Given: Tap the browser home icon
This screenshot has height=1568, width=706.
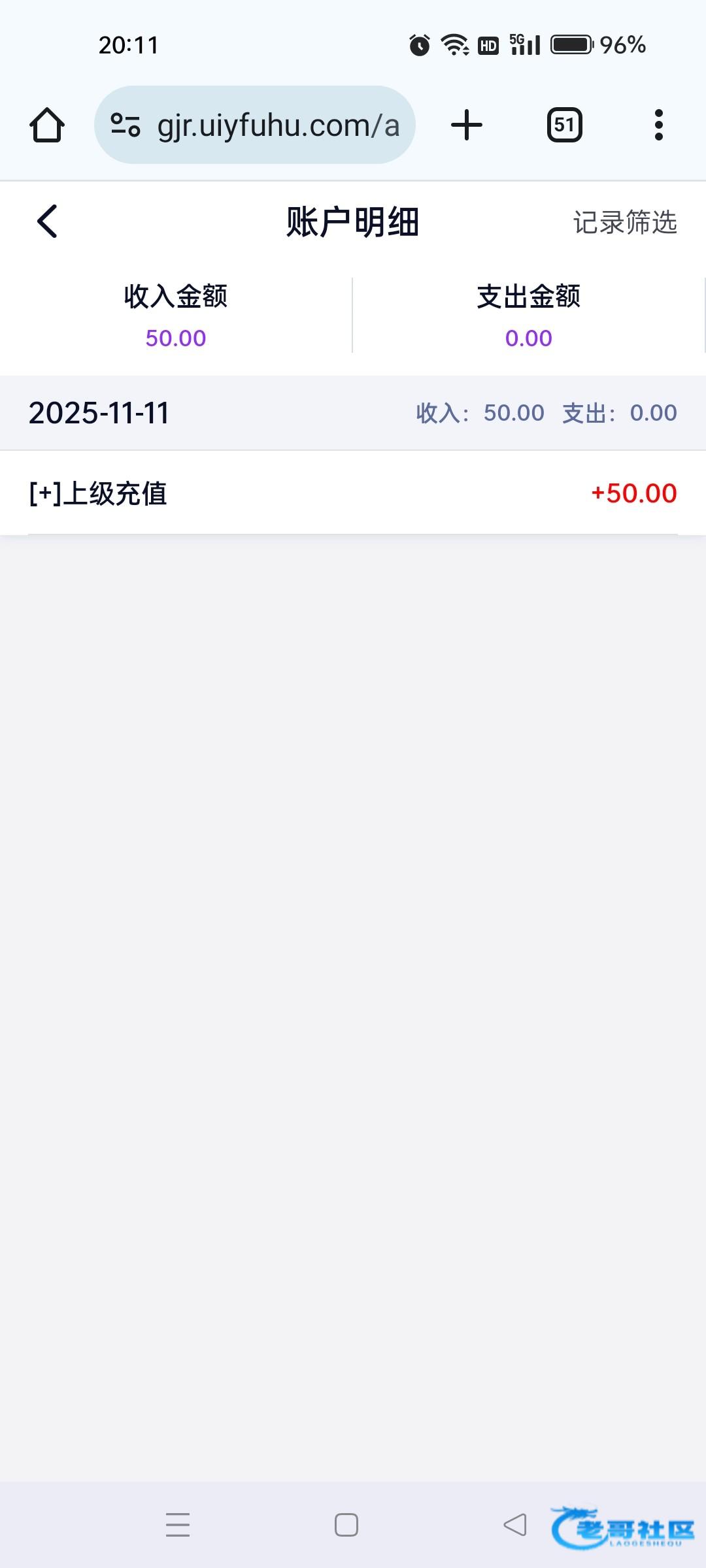Looking at the screenshot, I should pos(47,125).
